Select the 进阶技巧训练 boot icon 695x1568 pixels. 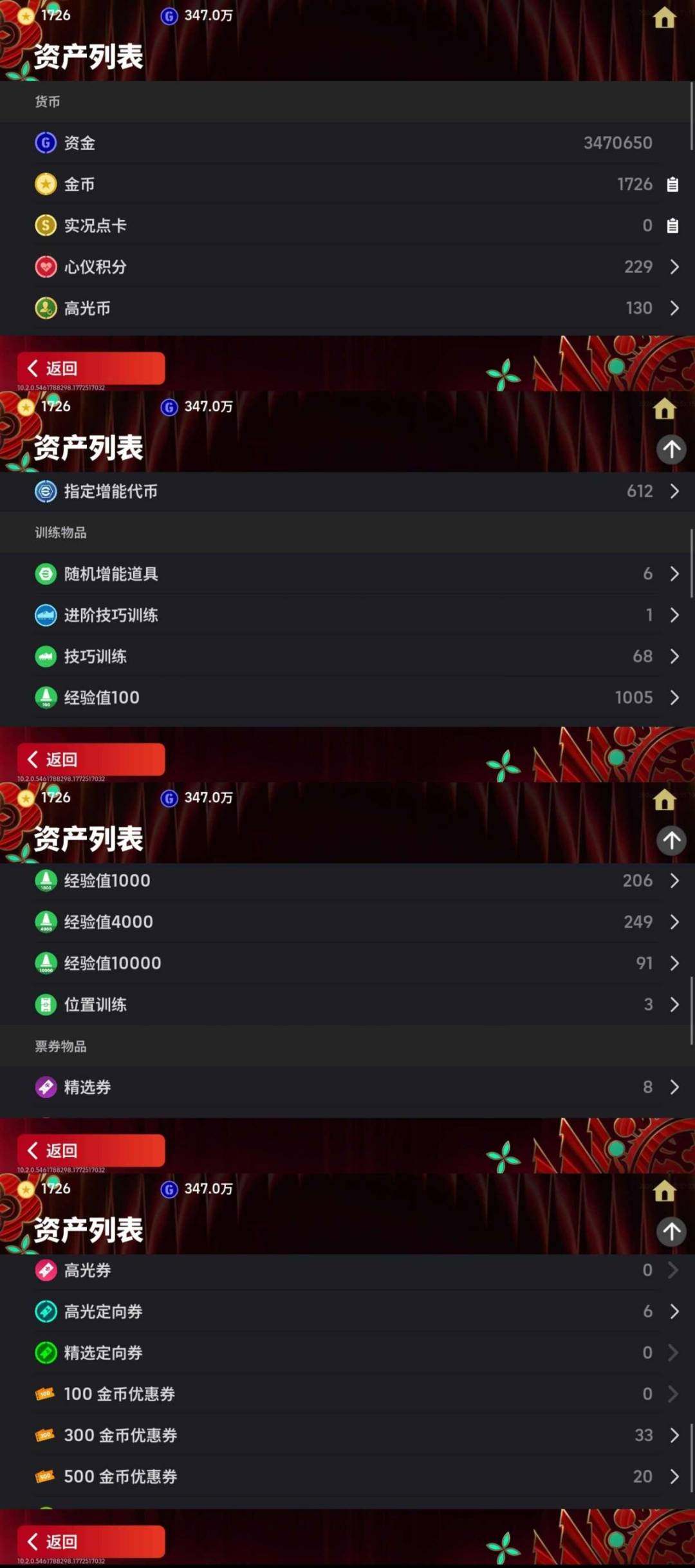click(x=45, y=615)
